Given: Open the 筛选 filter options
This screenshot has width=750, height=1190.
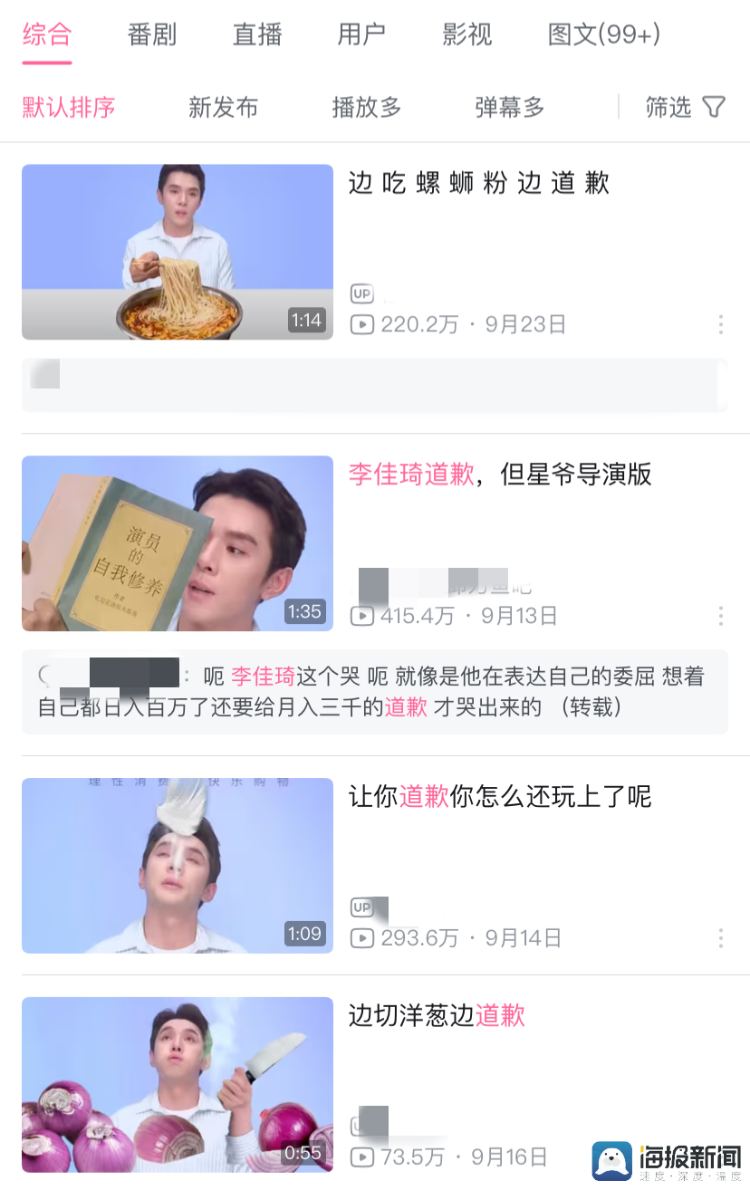Looking at the screenshot, I should click(x=685, y=107).
